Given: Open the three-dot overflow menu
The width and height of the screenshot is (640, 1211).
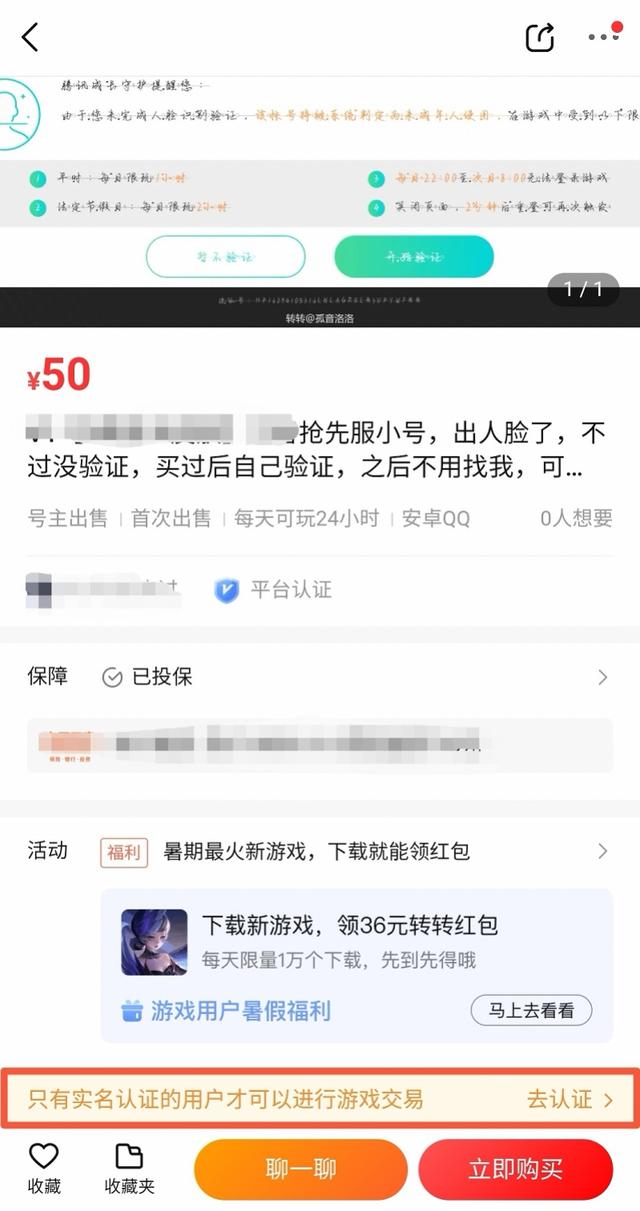Looking at the screenshot, I should (x=604, y=37).
